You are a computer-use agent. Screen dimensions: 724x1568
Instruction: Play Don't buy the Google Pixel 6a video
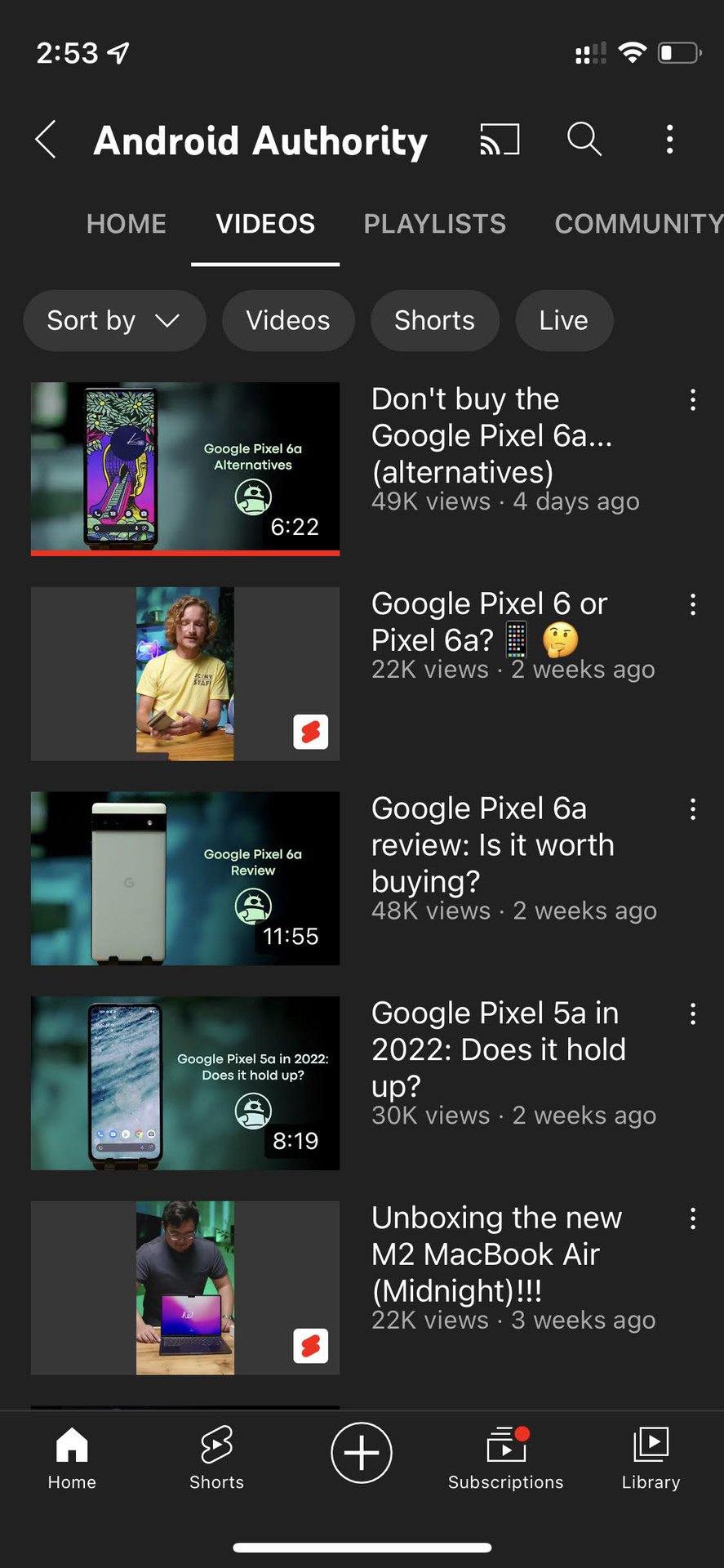point(185,469)
